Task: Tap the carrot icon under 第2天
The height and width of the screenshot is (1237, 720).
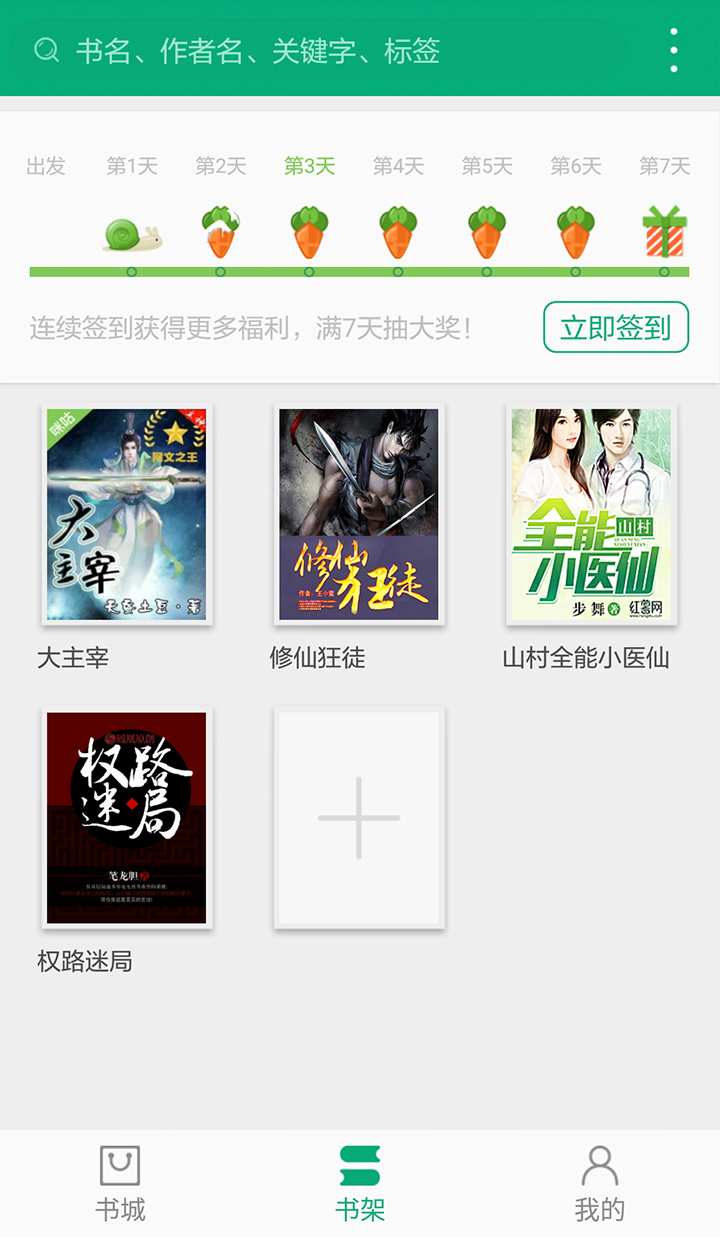Action: pos(219,232)
